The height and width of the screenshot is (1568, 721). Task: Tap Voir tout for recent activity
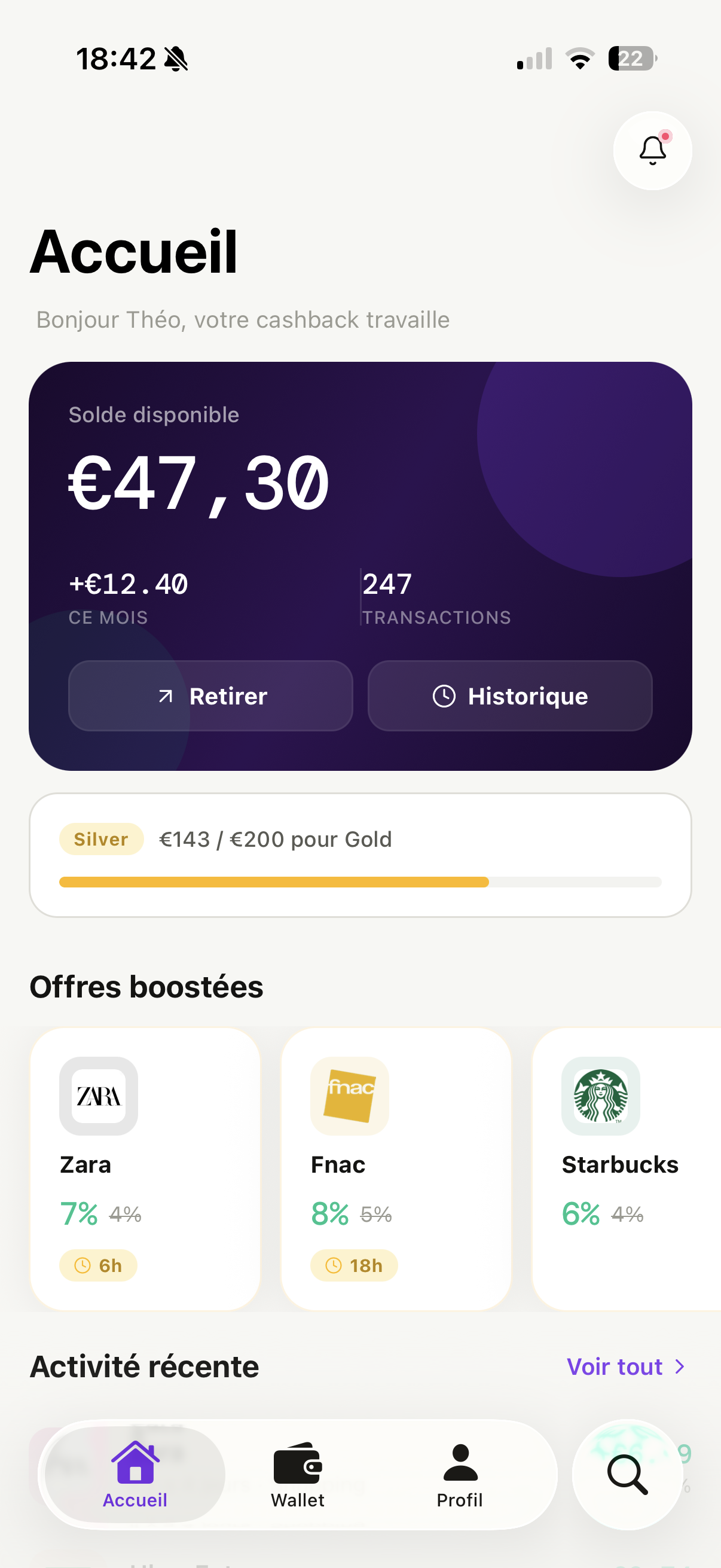point(625,1366)
